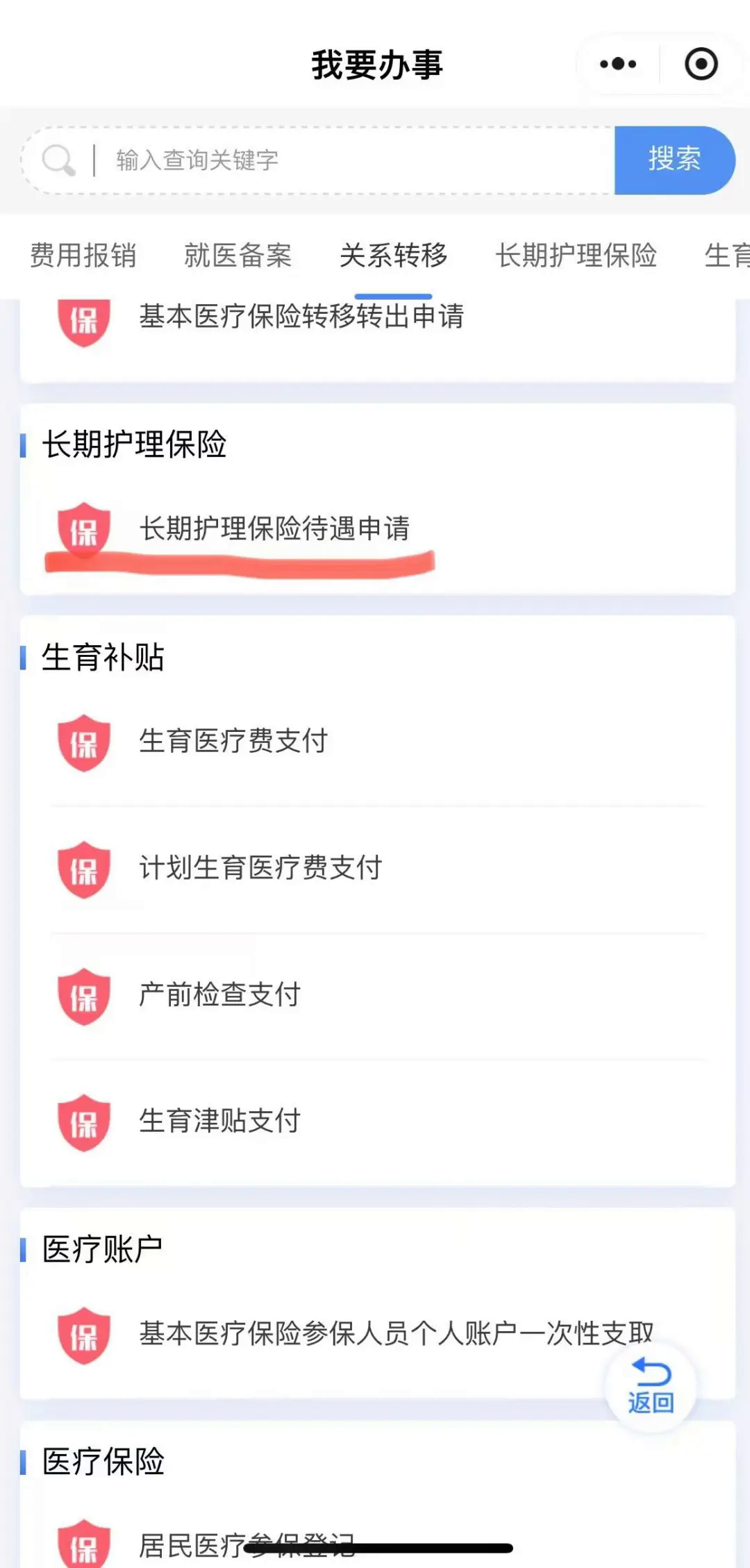Click the shield icon for 生育医疗费支付

(84, 742)
